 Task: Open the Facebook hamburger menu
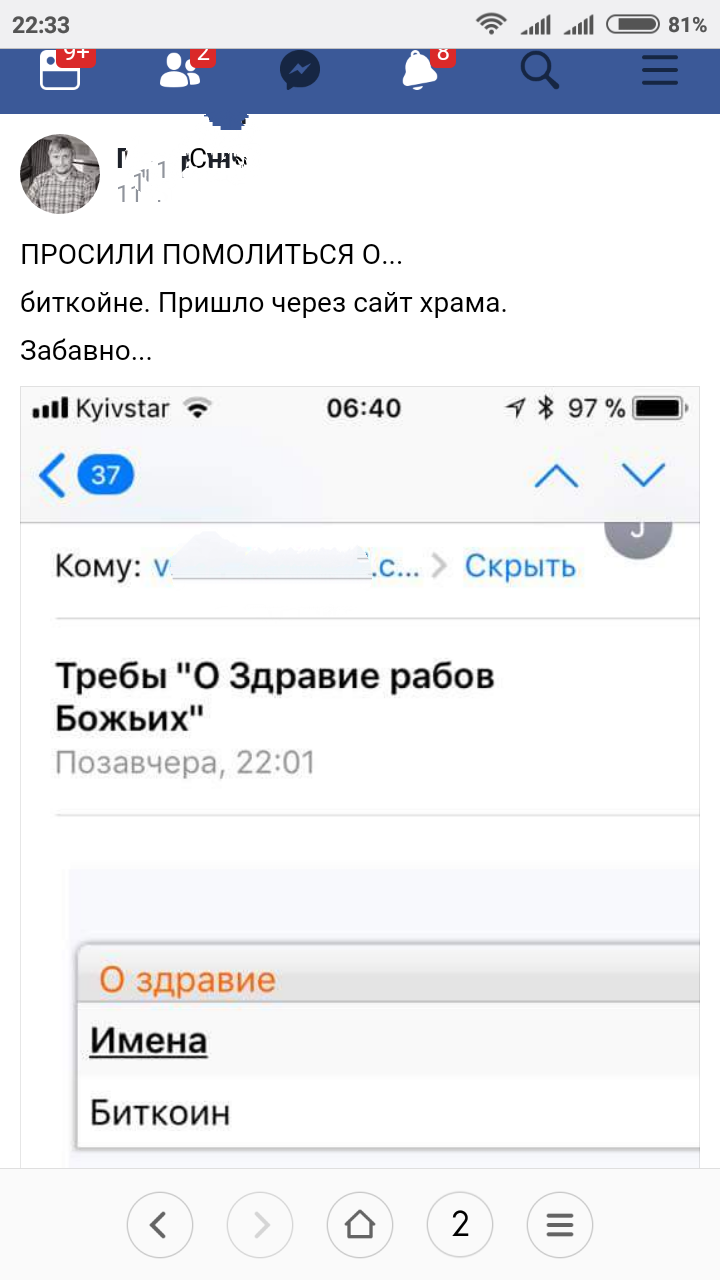(660, 71)
